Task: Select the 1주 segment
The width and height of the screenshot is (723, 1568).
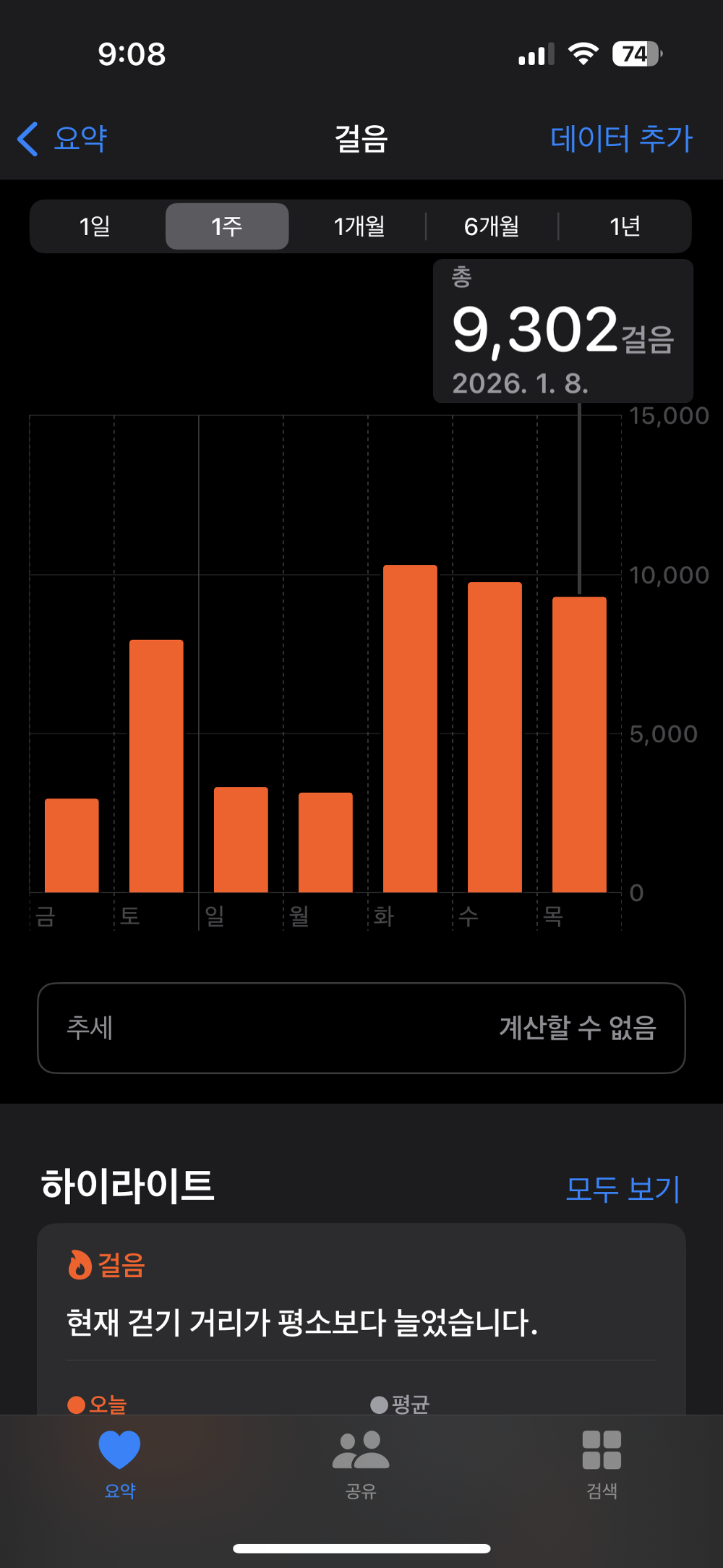Action: [x=227, y=226]
